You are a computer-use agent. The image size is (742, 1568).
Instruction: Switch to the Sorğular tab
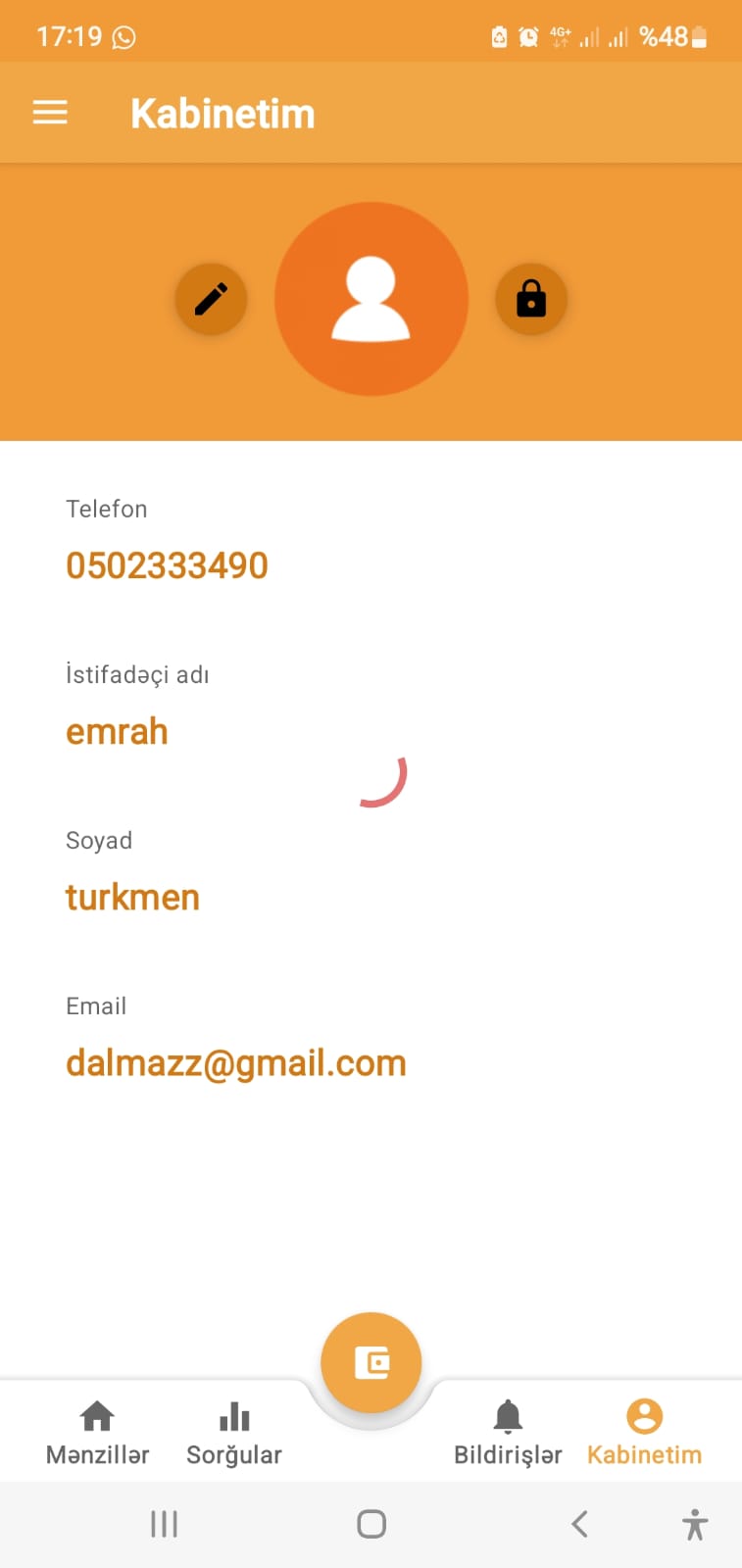234,1432
